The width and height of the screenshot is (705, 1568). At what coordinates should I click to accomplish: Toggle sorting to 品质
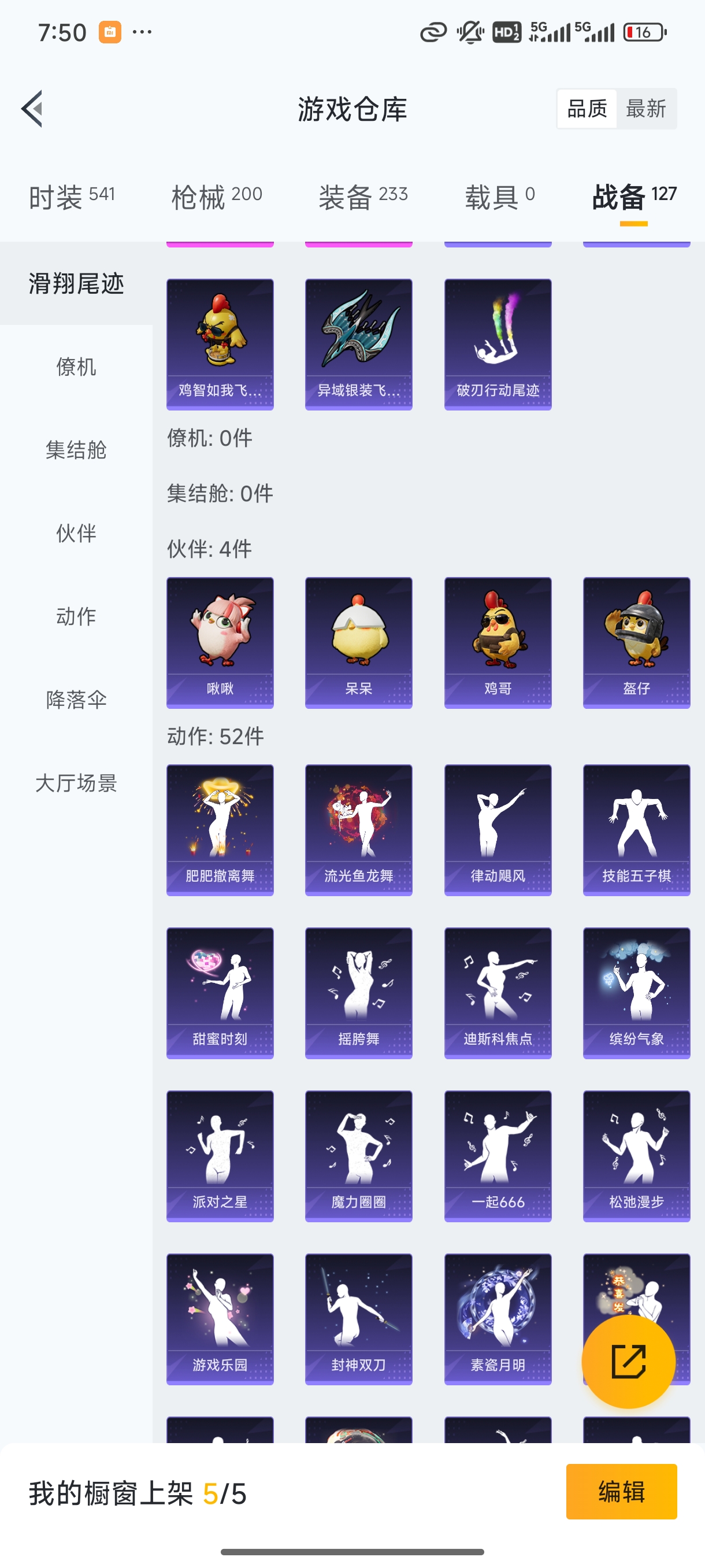point(587,108)
